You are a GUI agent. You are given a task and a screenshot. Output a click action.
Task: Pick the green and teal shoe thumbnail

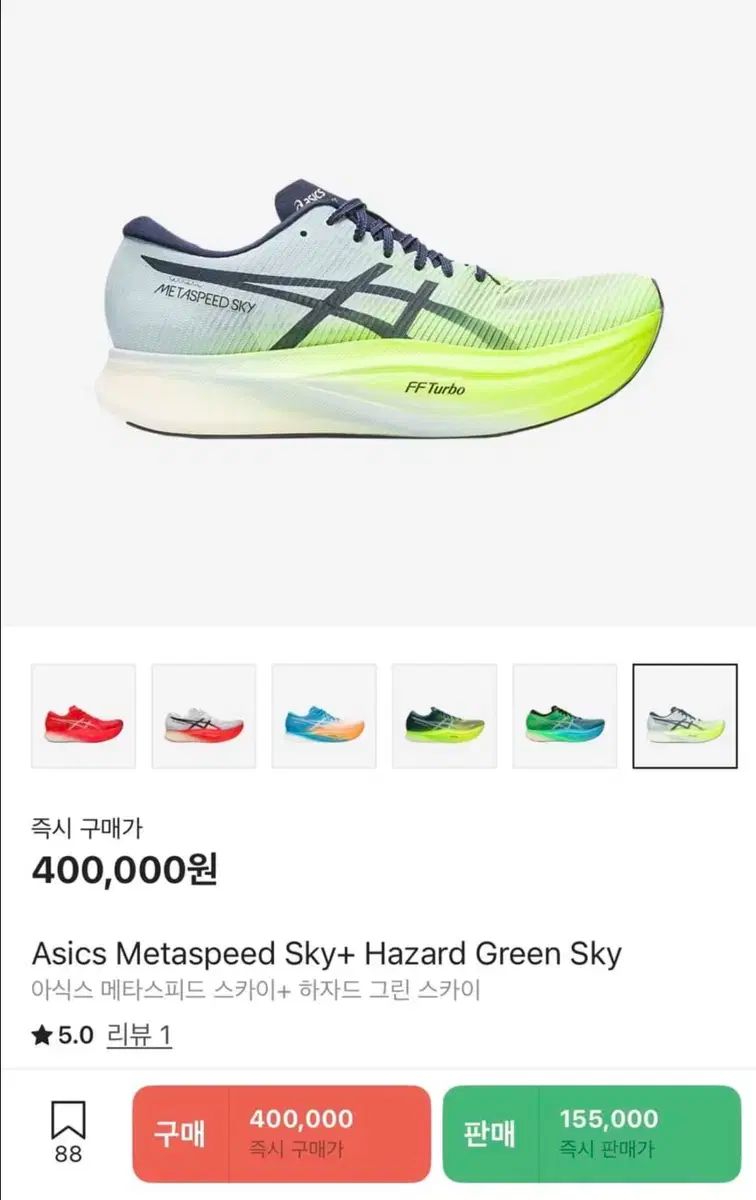(x=565, y=716)
